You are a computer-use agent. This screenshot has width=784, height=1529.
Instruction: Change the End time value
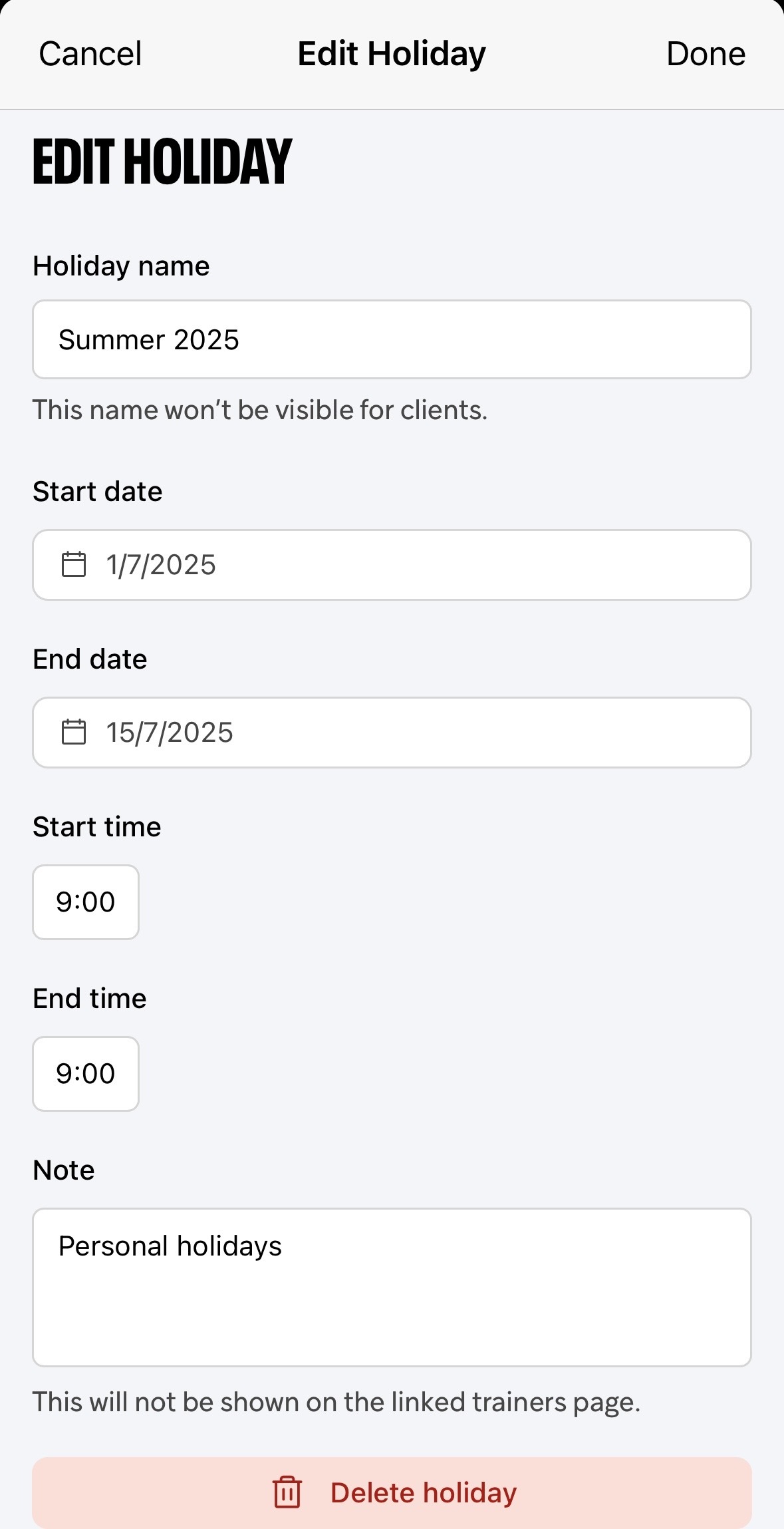(86, 1074)
